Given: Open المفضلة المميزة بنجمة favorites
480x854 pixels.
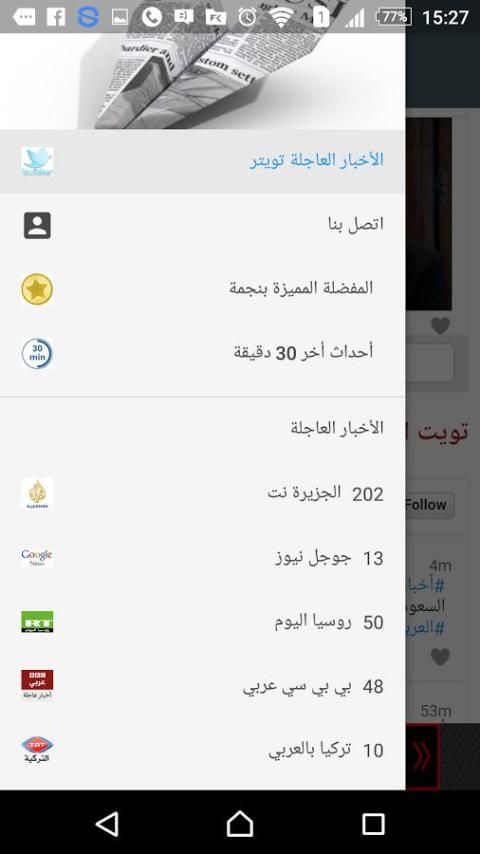Looking at the screenshot, I should (x=202, y=289).
